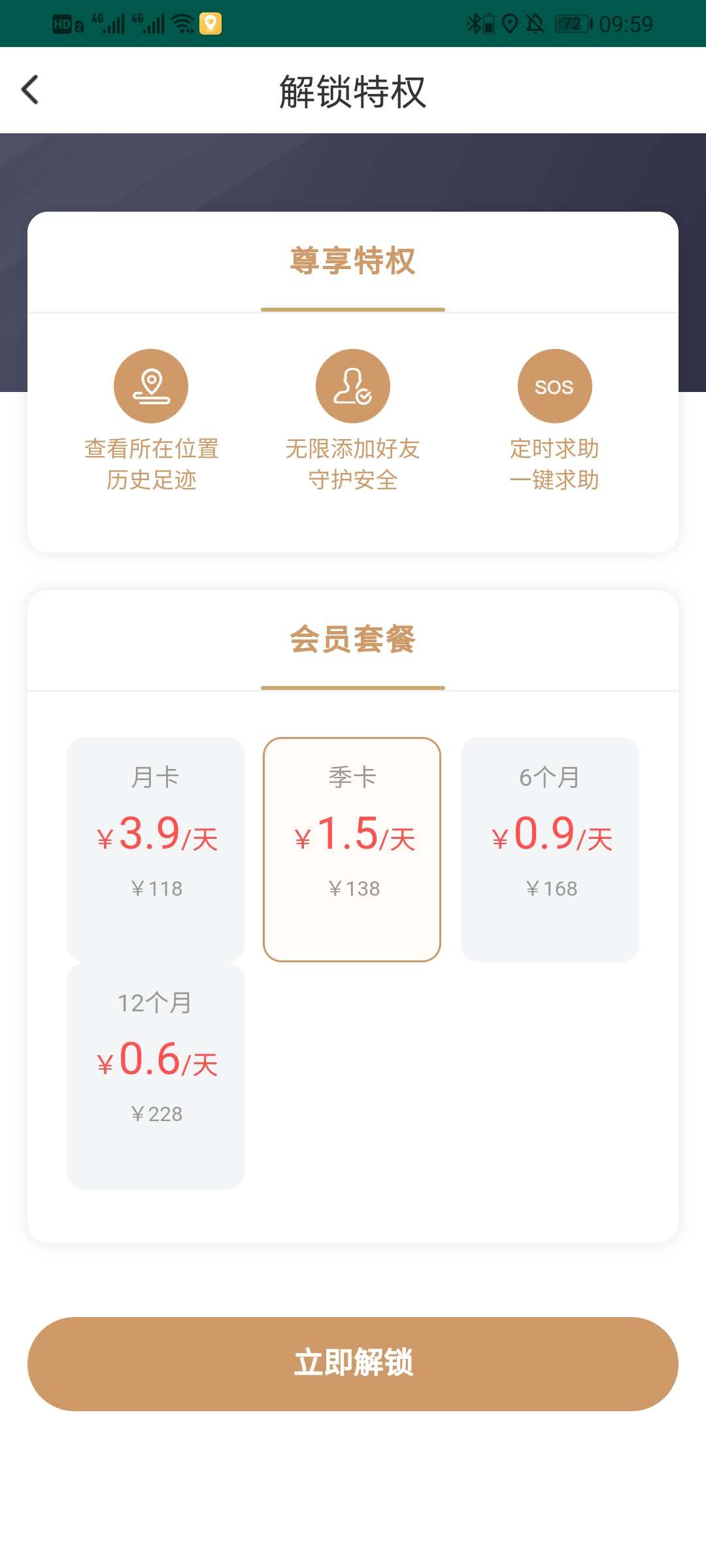Tap the location history privilege icon
Screen dimensions: 706x1568
(x=152, y=385)
